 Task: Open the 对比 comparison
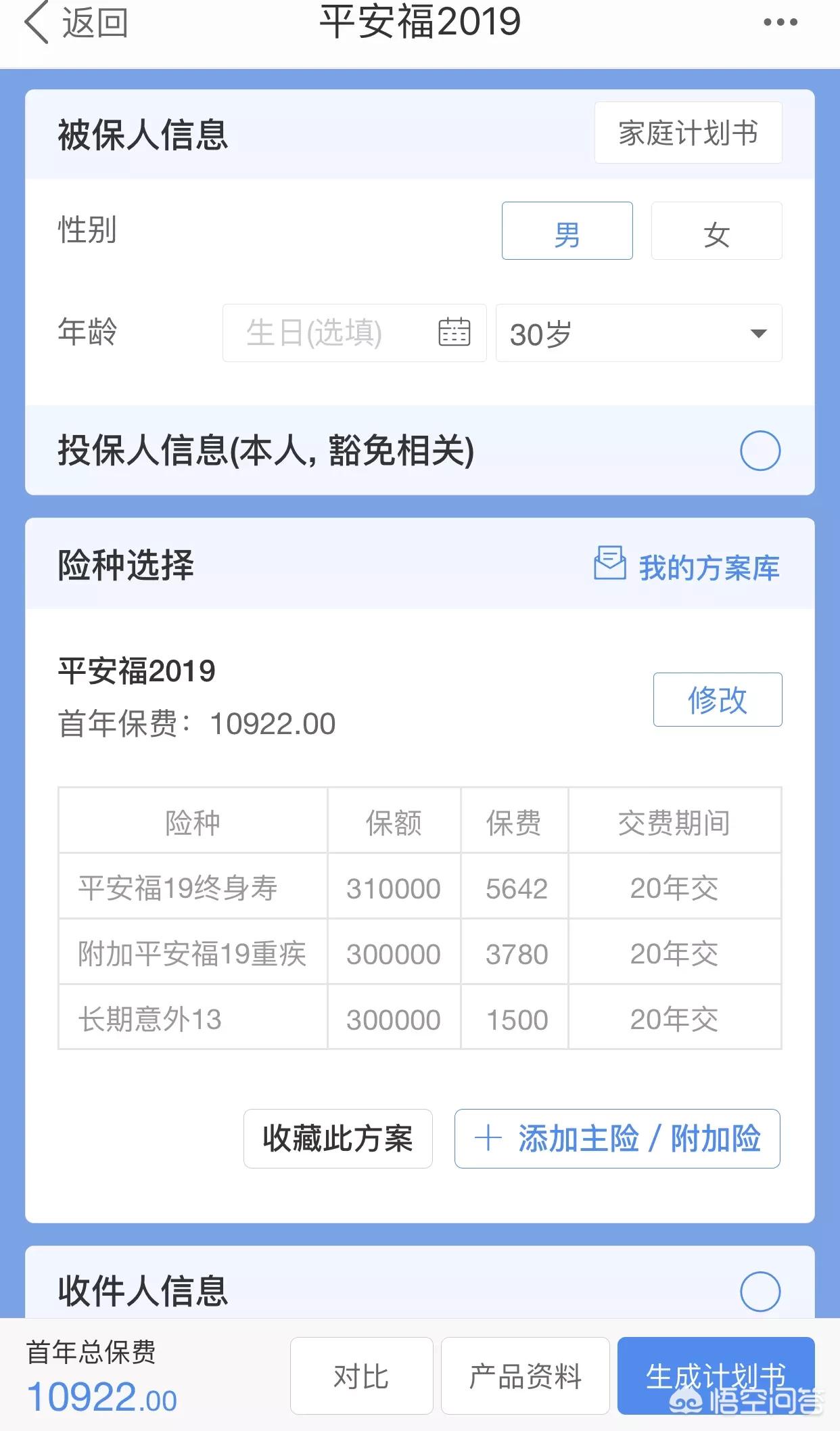pyautogui.click(x=361, y=1376)
